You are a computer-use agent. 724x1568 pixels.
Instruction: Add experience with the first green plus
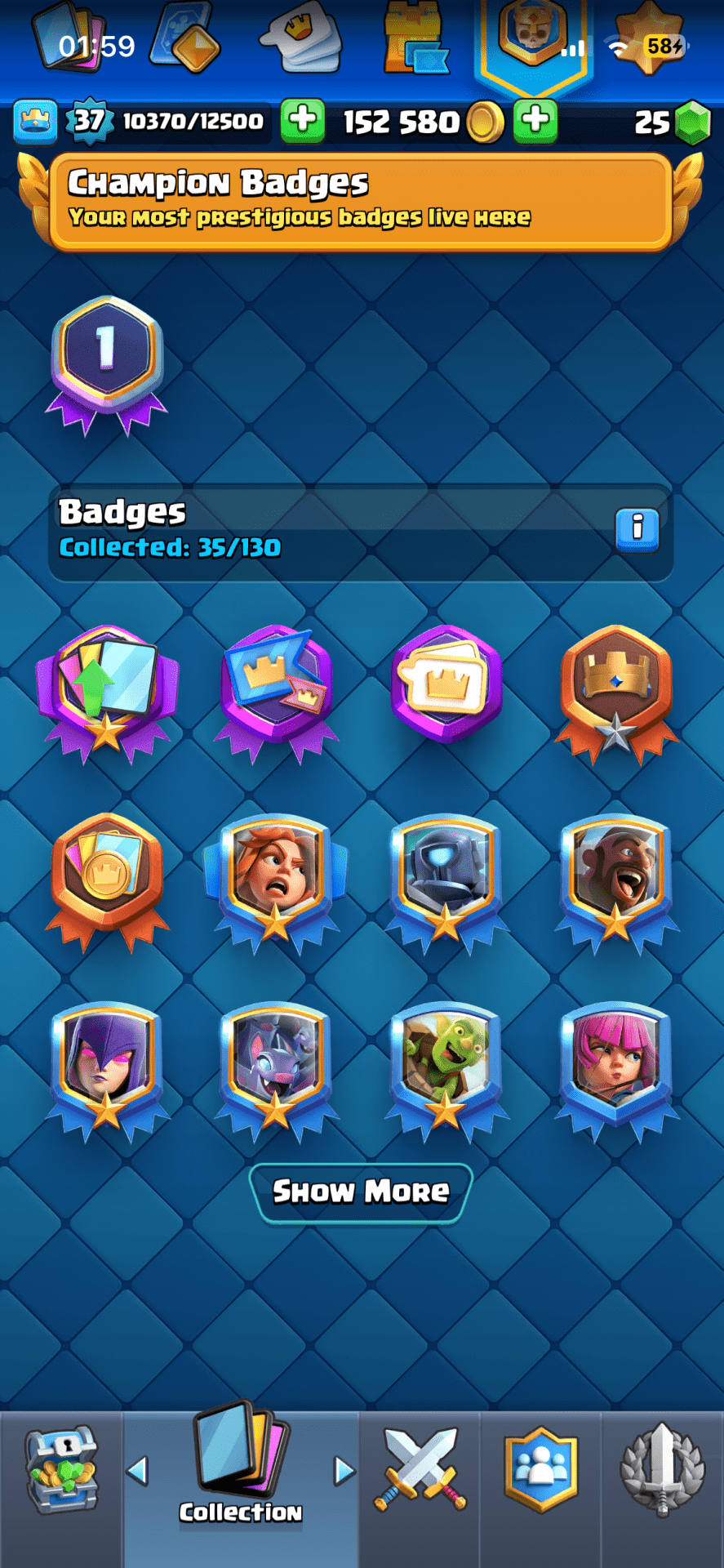(302, 121)
